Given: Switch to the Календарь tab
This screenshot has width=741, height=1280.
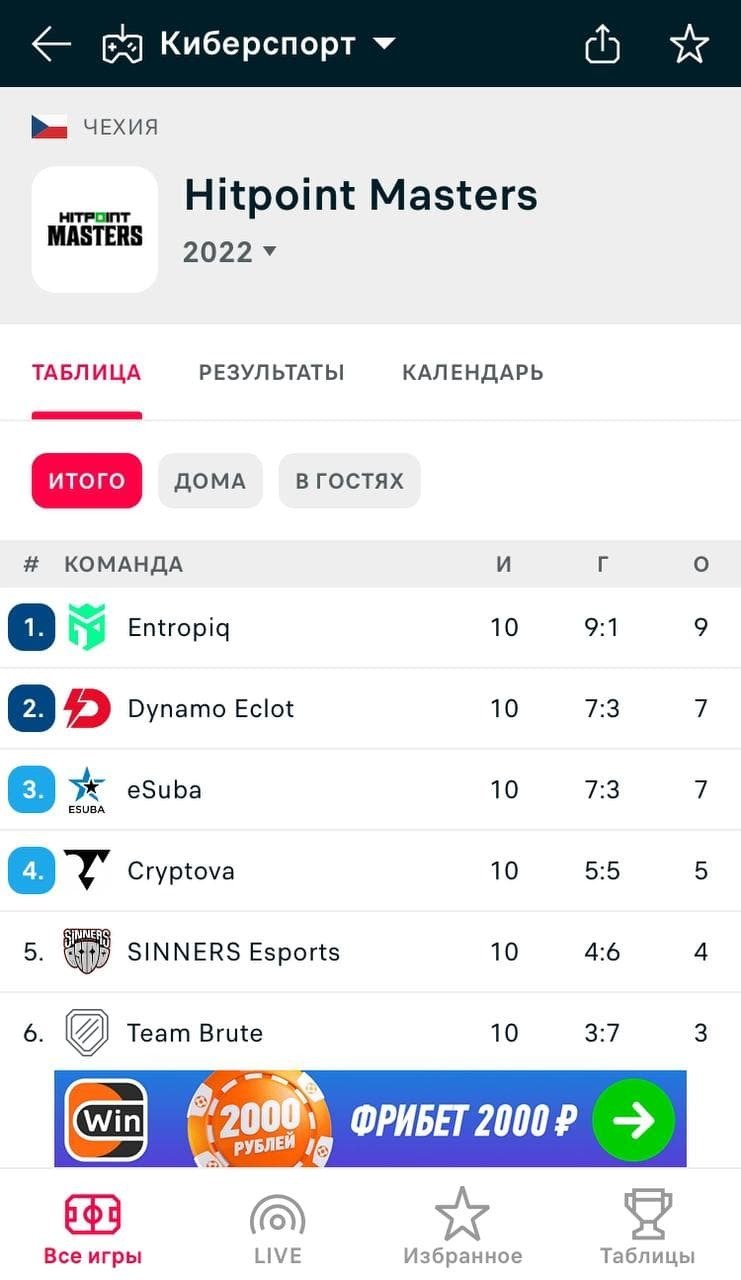Looking at the screenshot, I should click(x=472, y=373).
